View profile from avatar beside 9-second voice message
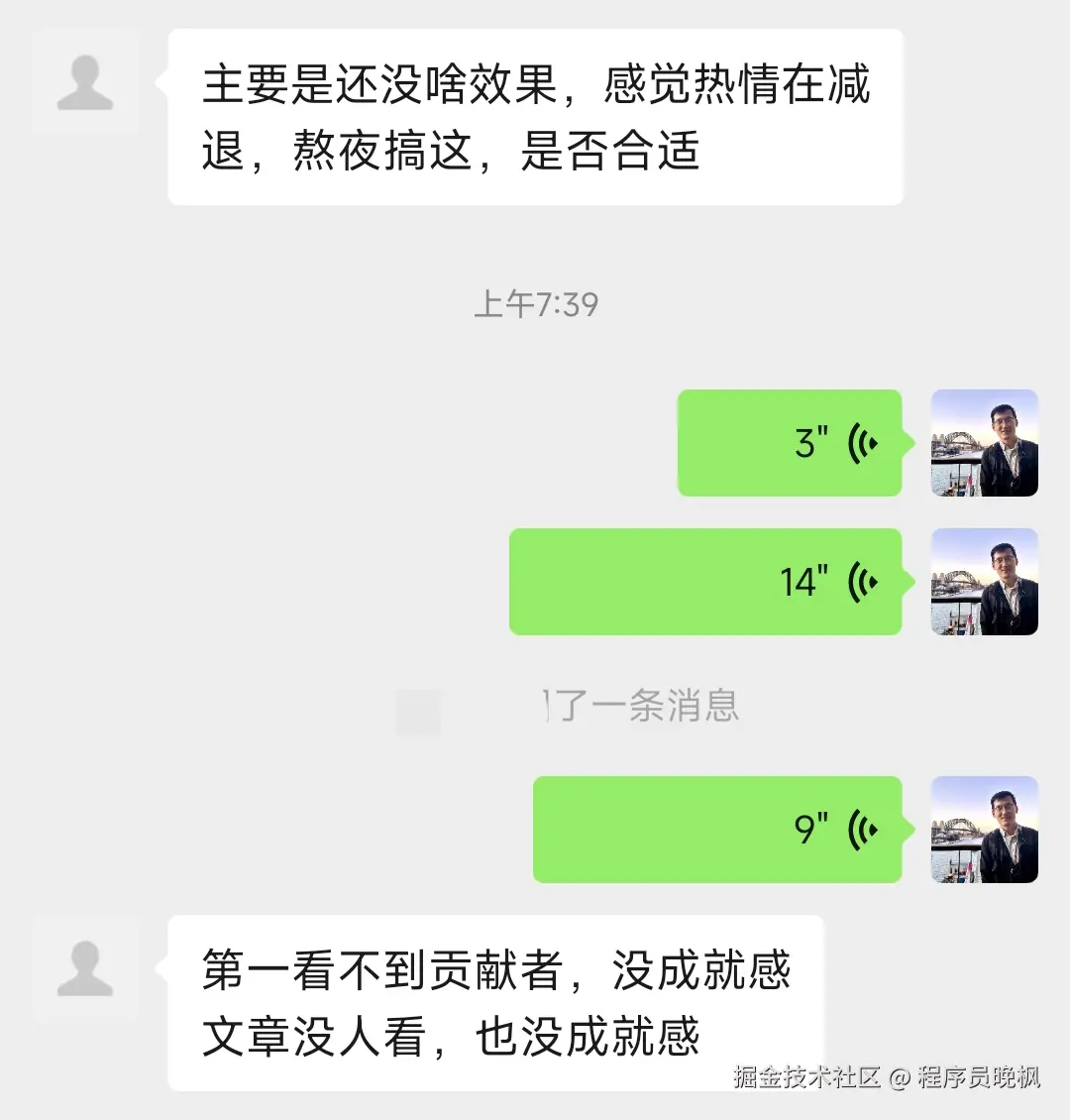This screenshot has height=1120, width=1070. pos(984,830)
